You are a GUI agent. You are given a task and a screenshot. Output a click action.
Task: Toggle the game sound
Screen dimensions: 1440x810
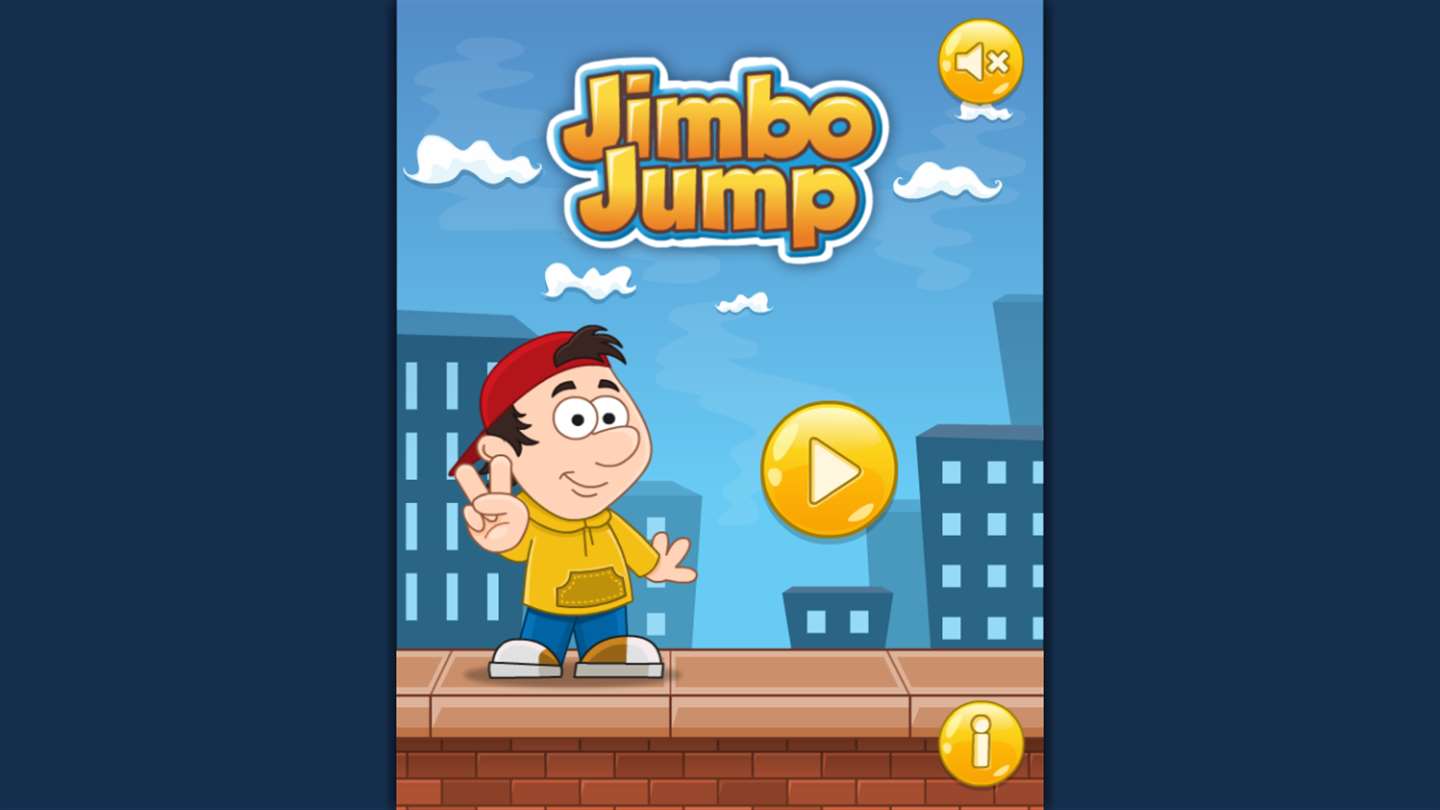(x=980, y=62)
